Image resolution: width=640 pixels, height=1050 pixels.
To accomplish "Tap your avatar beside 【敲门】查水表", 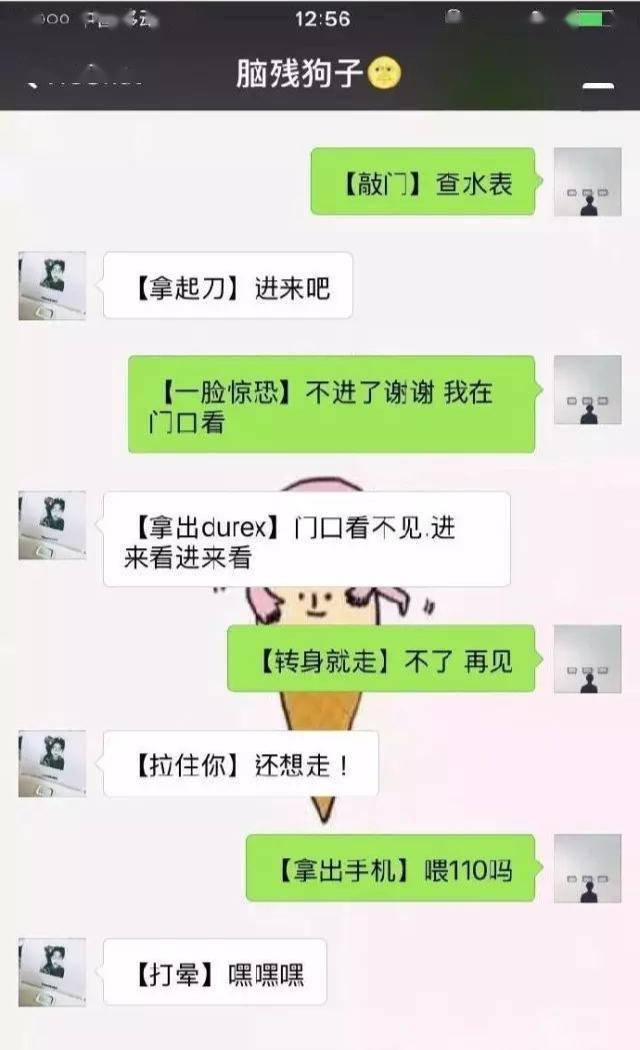I will coord(588,182).
